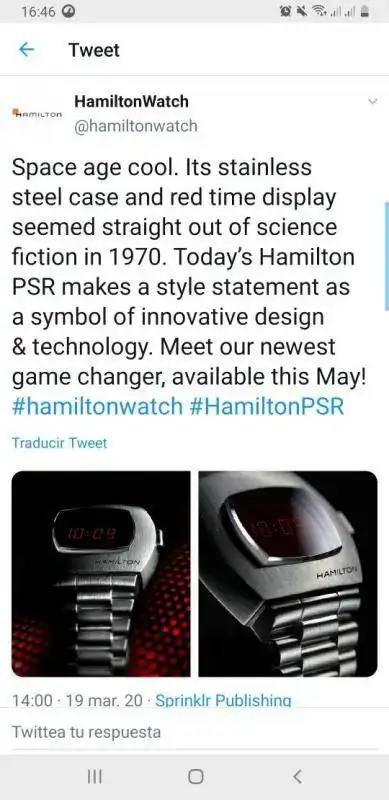Open the Sprinklr Publishing source link
Viewport: 389px width, 800px height.
[223, 701]
